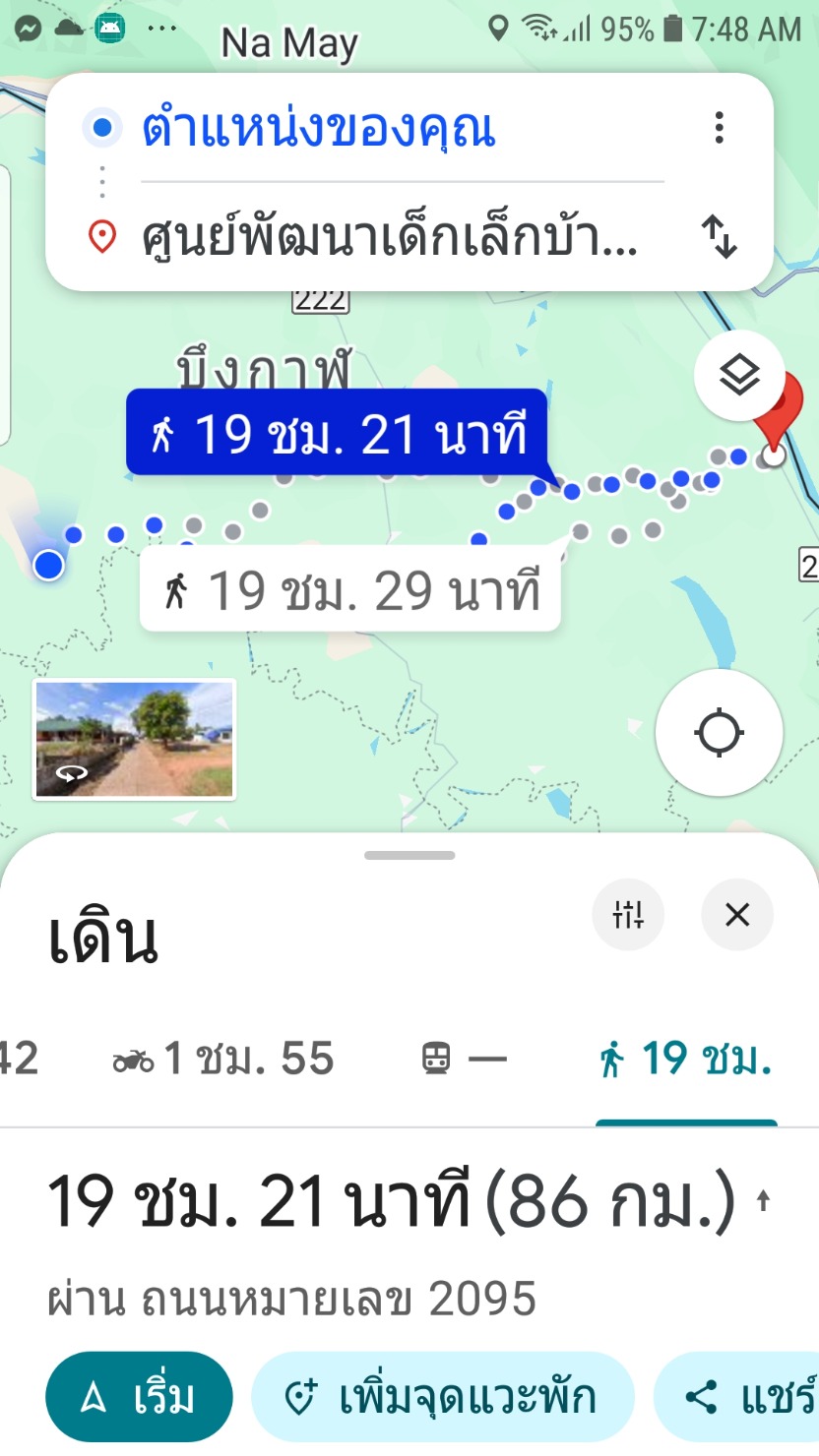Open the overflow menu in the route box
Image resolution: width=819 pixels, height=1456 pixels.
click(x=720, y=128)
